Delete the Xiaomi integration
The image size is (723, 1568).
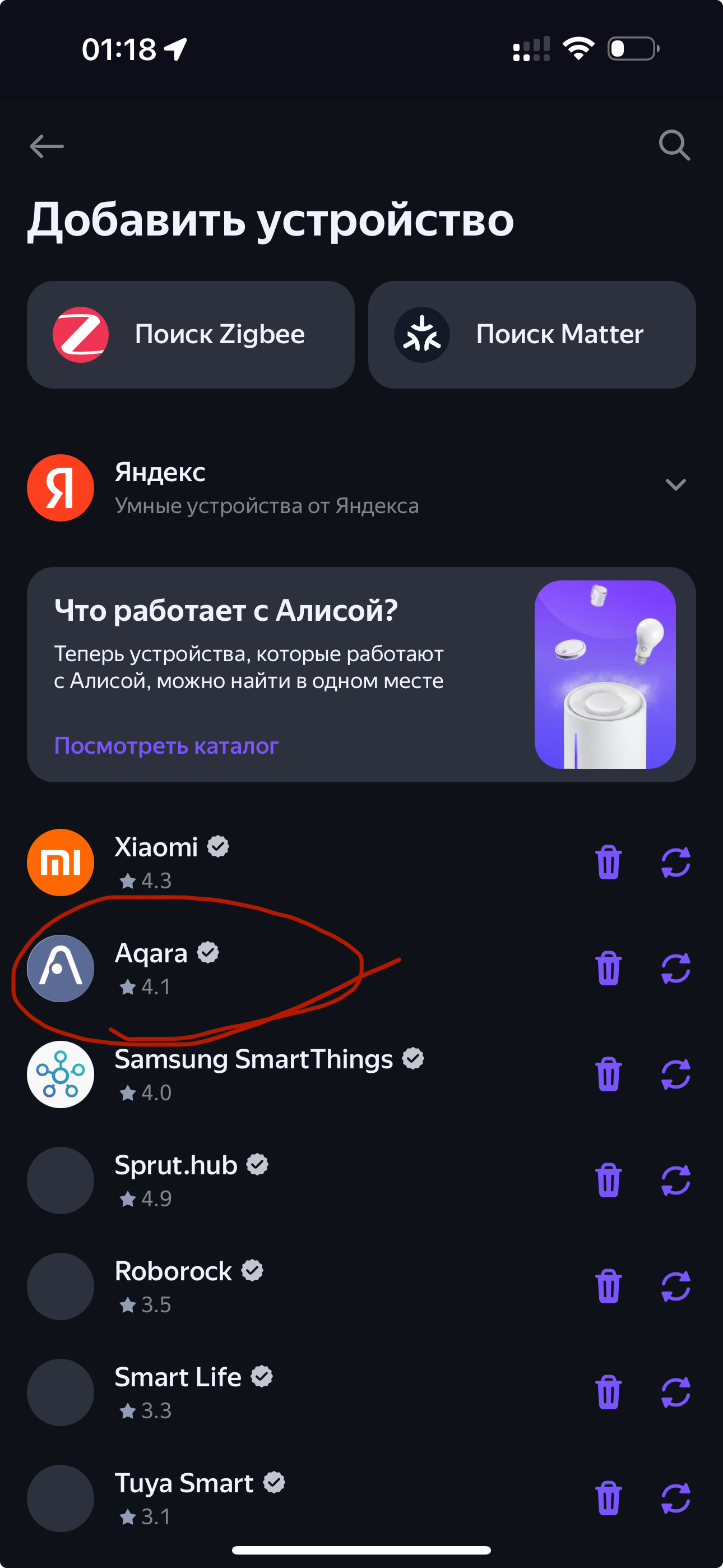[x=608, y=862]
